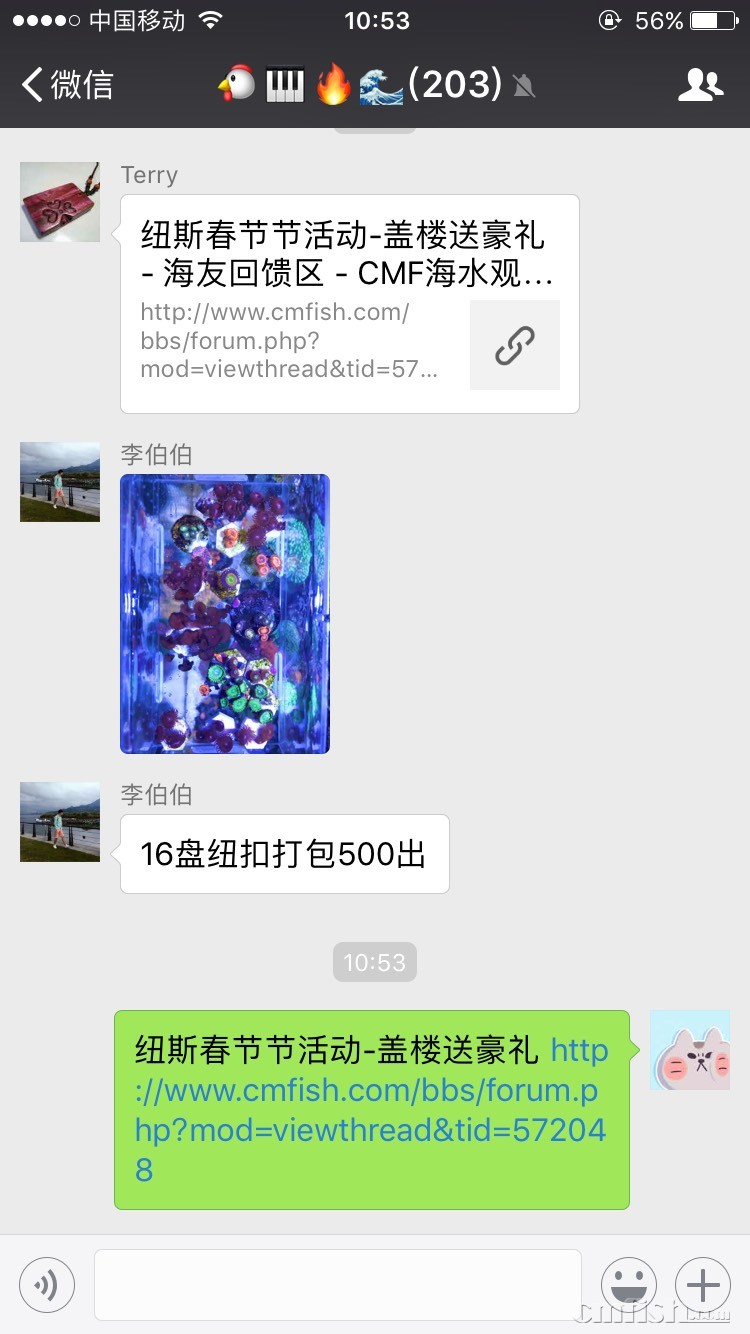This screenshot has height=1334, width=750.
Task: Open Terry's profile avatar
Action: pos(59,202)
